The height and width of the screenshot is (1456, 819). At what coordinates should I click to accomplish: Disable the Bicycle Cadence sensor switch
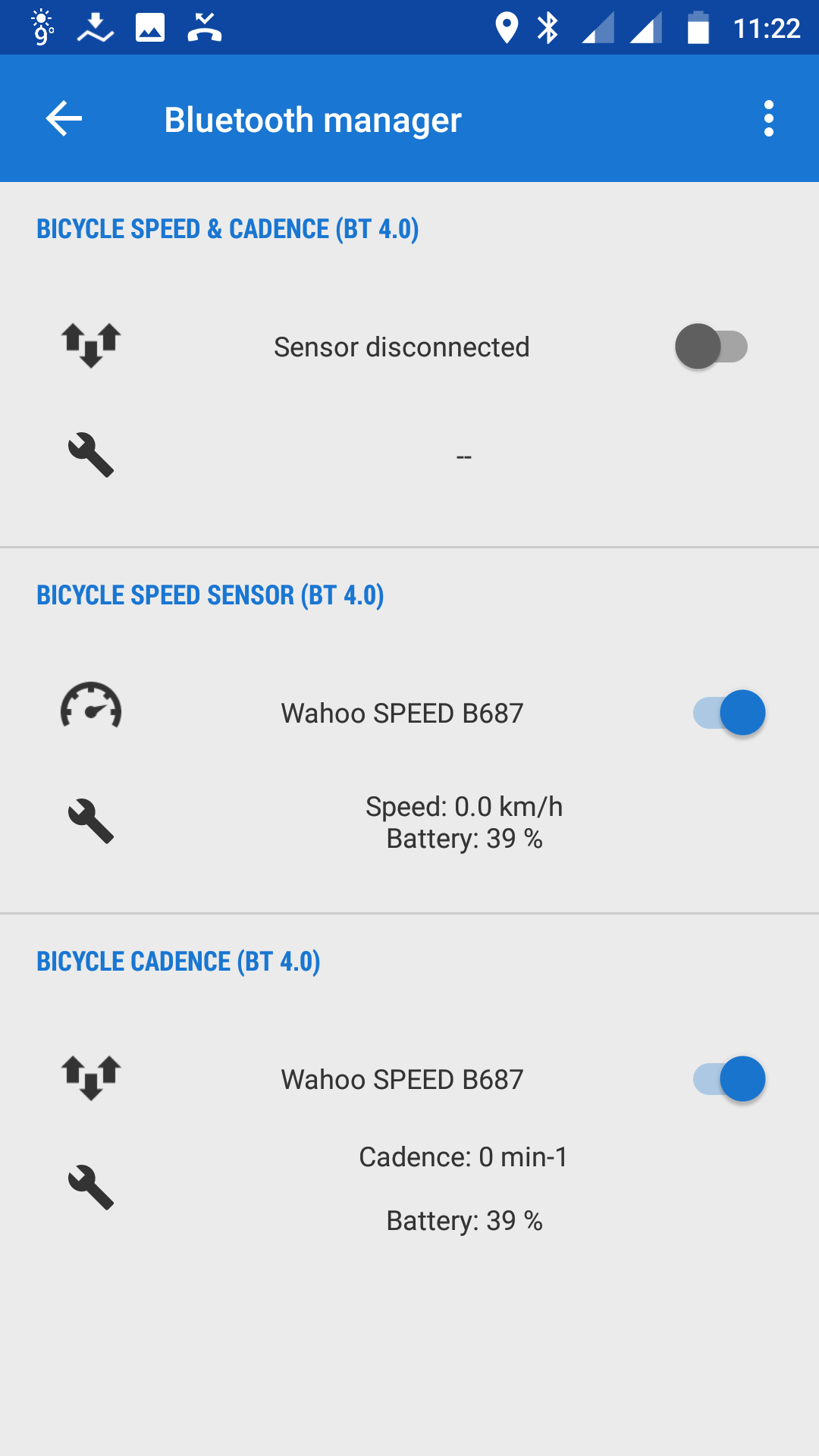pyautogui.click(x=729, y=1078)
